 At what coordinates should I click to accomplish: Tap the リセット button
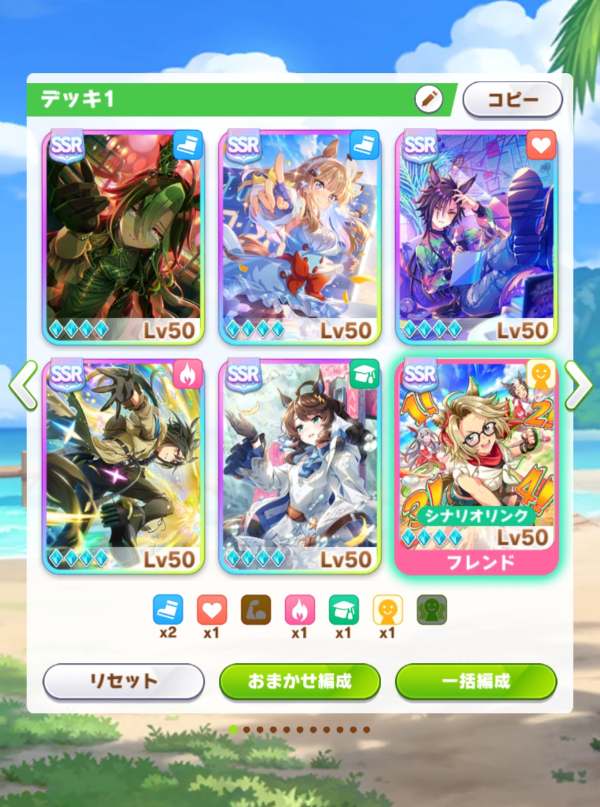tap(122, 681)
